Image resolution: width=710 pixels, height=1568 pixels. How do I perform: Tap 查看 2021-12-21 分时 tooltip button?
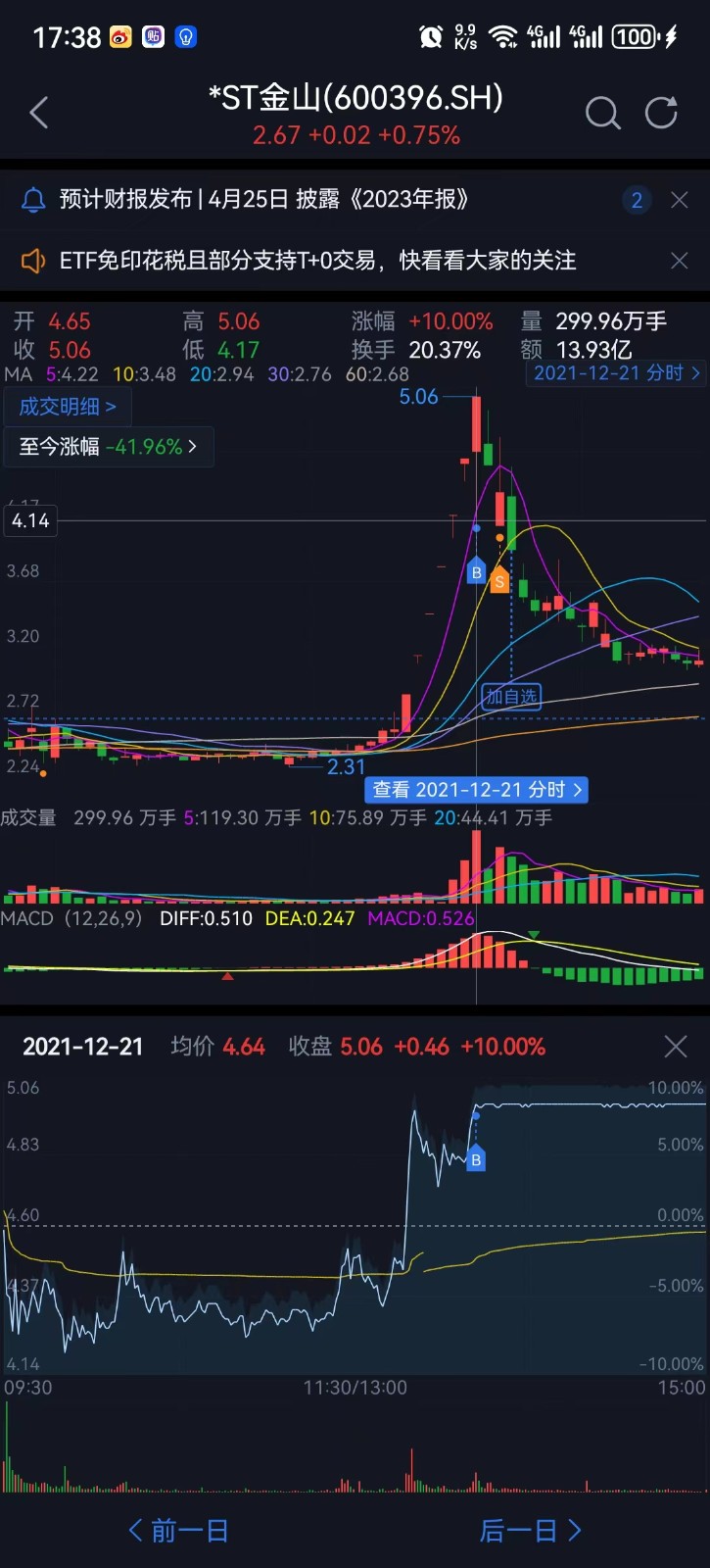pyautogui.click(x=477, y=790)
